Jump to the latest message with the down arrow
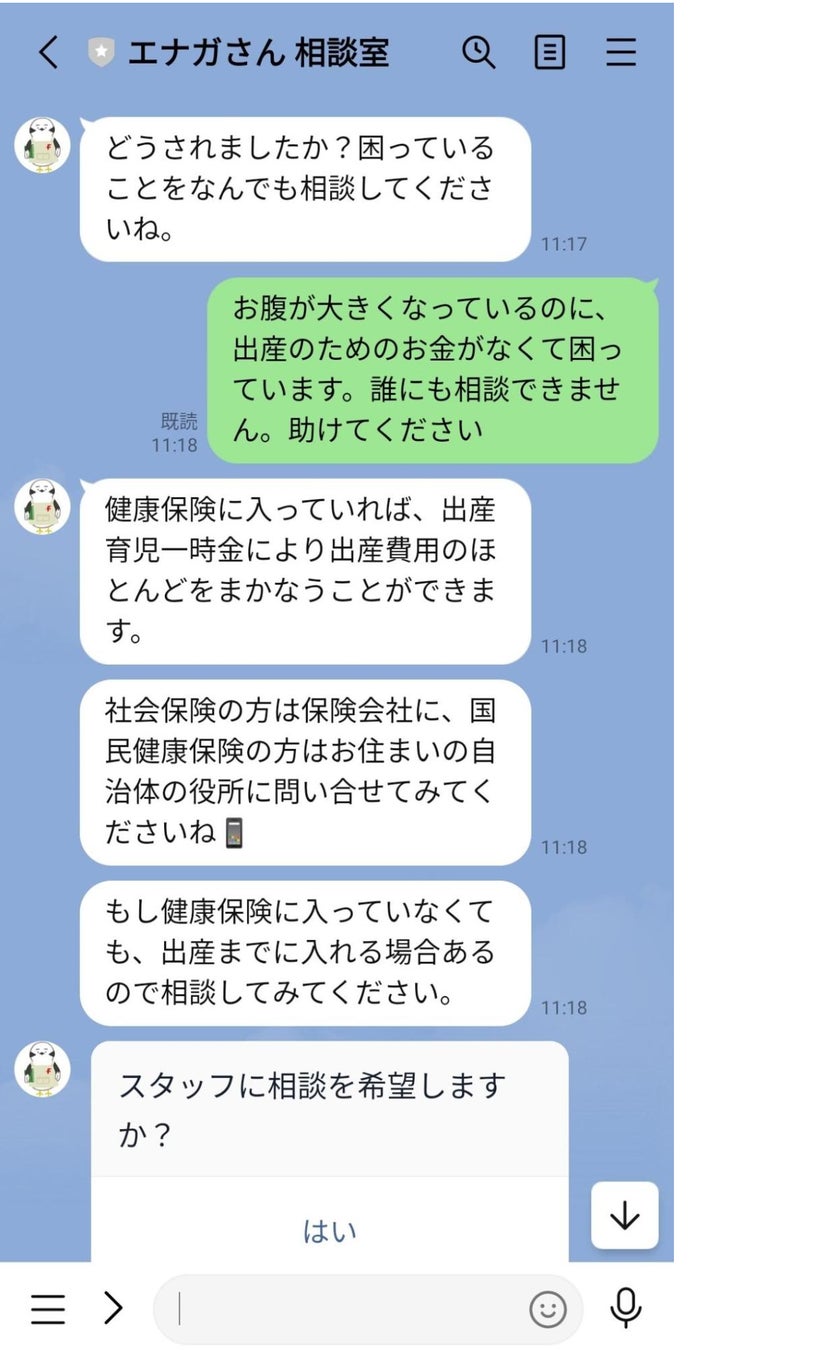834x1350 pixels. (x=625, y=1215)
